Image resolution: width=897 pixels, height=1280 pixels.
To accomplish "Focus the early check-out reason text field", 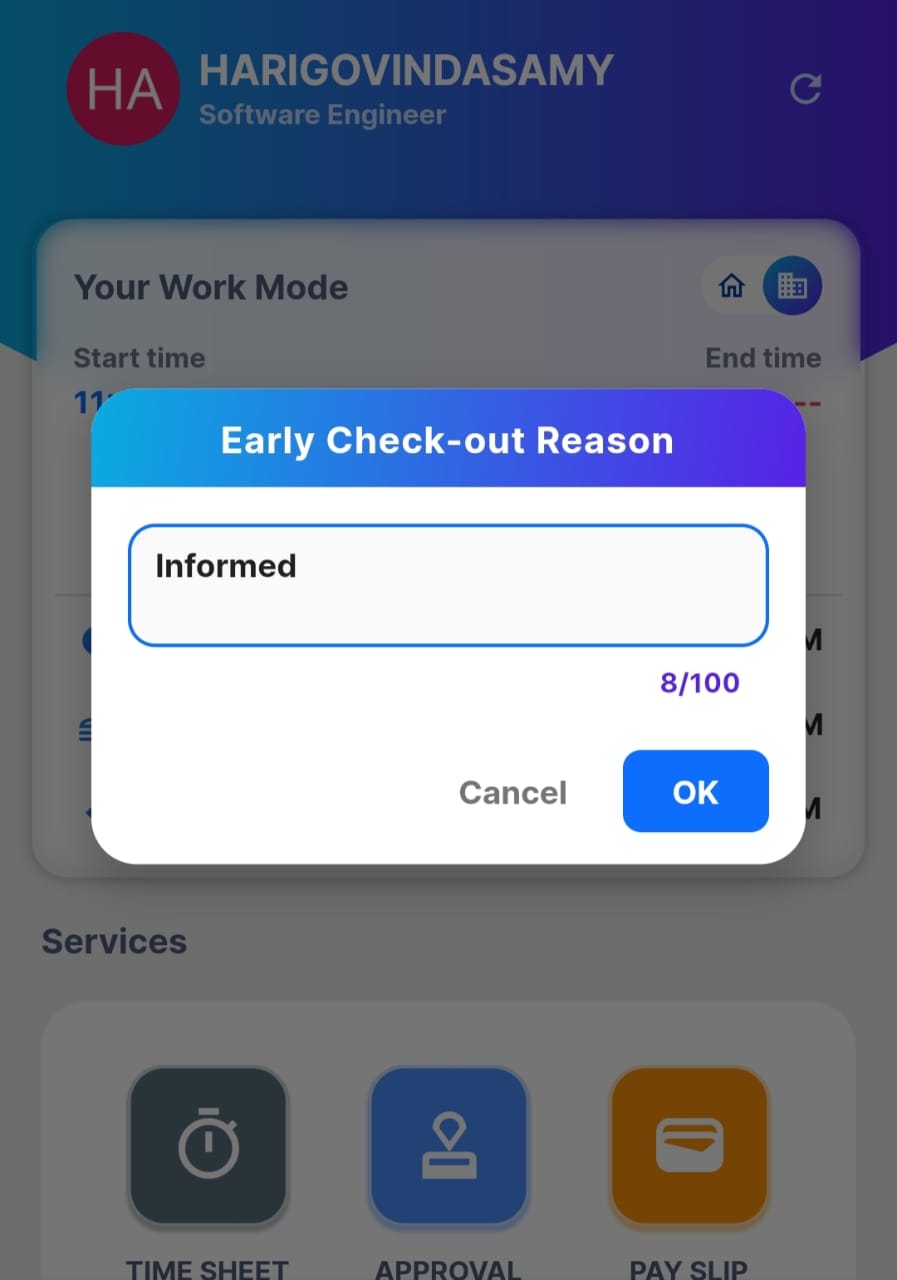I will pyautogui.click(x=448, y=585).
